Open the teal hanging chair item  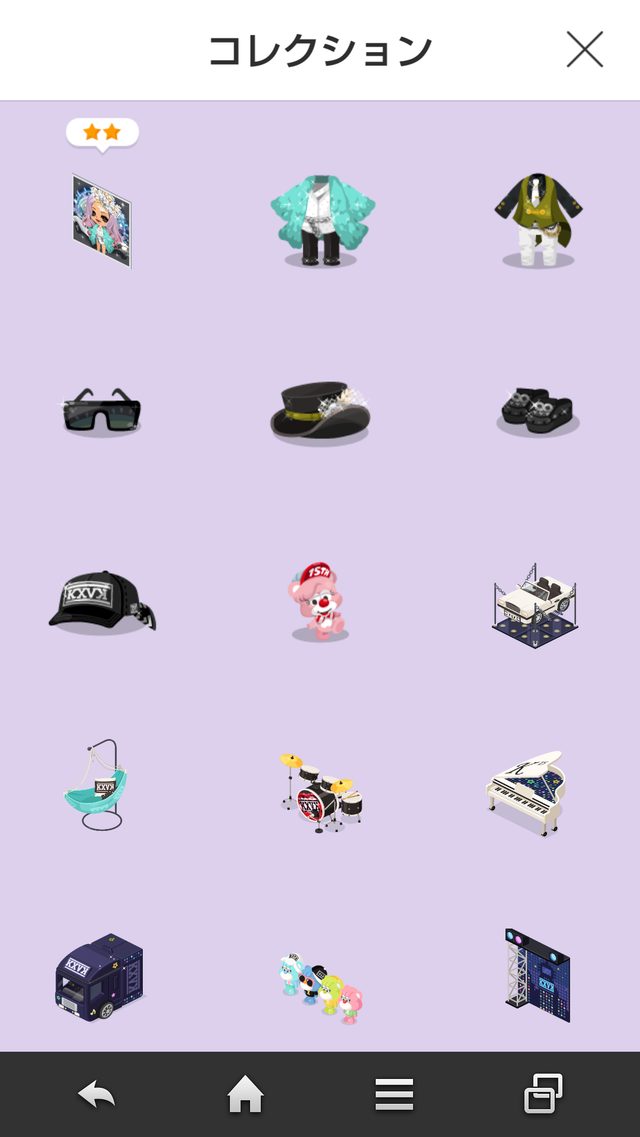[102, 786]
